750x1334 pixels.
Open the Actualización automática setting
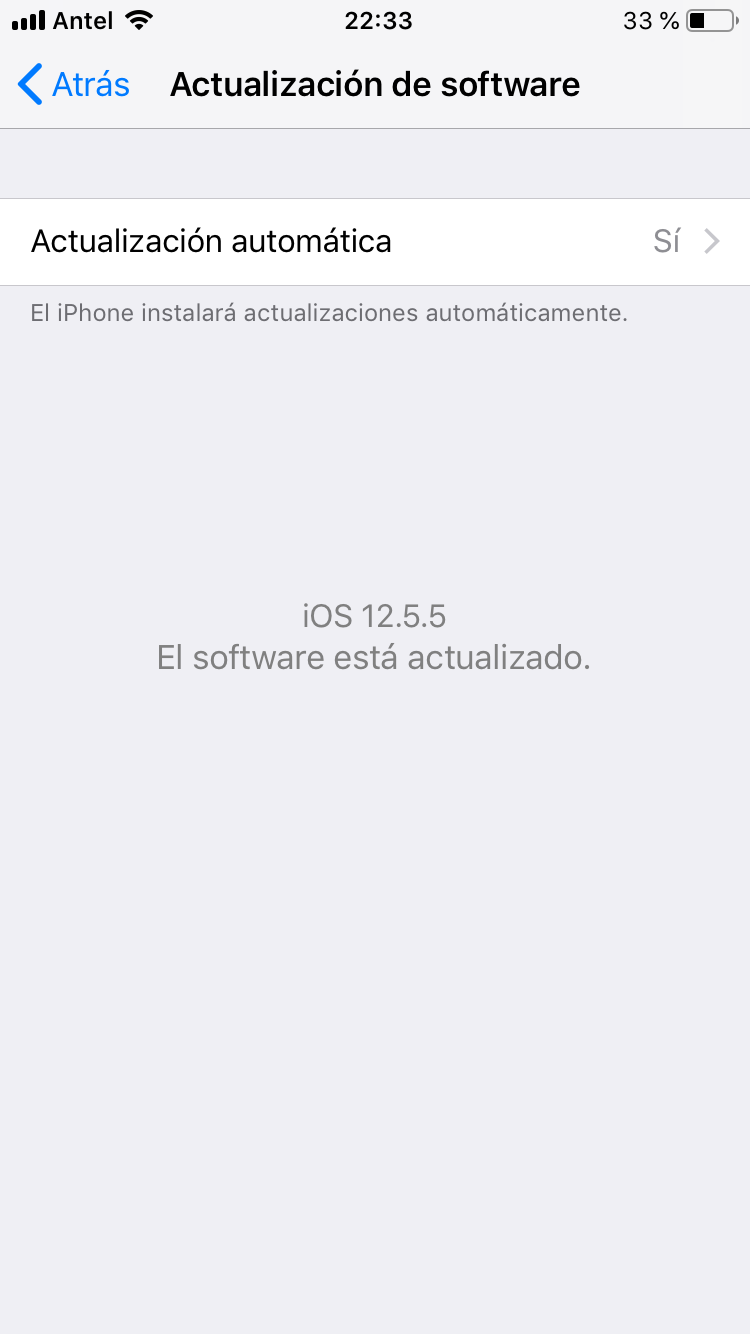[x=375, y=242]
